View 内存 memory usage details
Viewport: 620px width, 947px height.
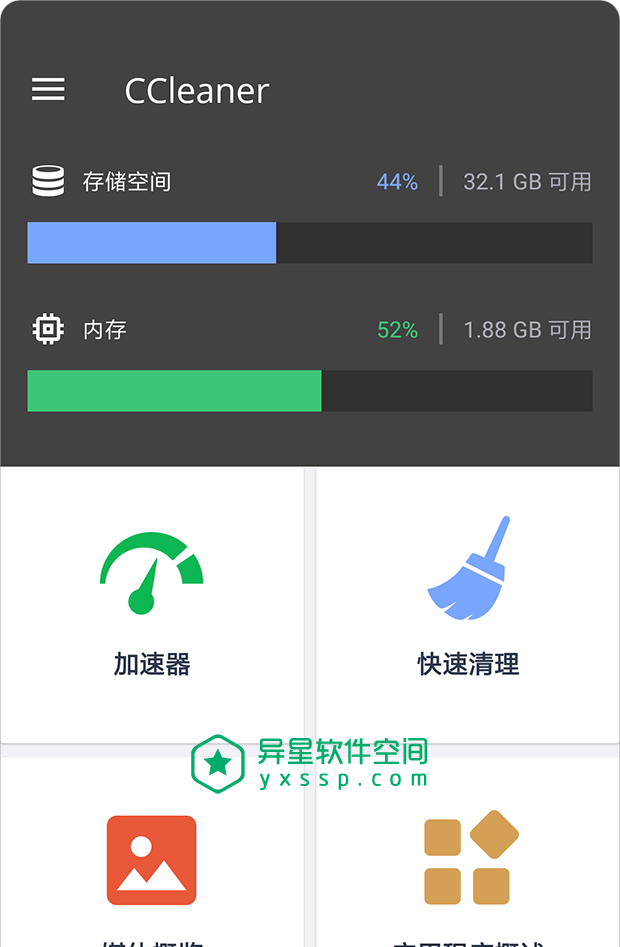[309, 361]
